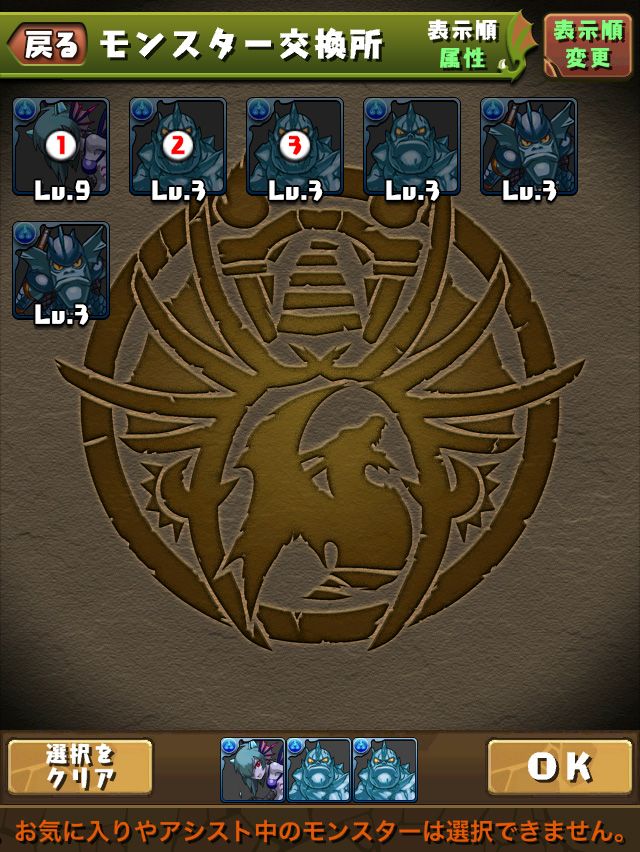This screenshot has height=852, width=640.
Task: Deselect the Lv.3 monster marked 3
Action: (x=294, y=146)
